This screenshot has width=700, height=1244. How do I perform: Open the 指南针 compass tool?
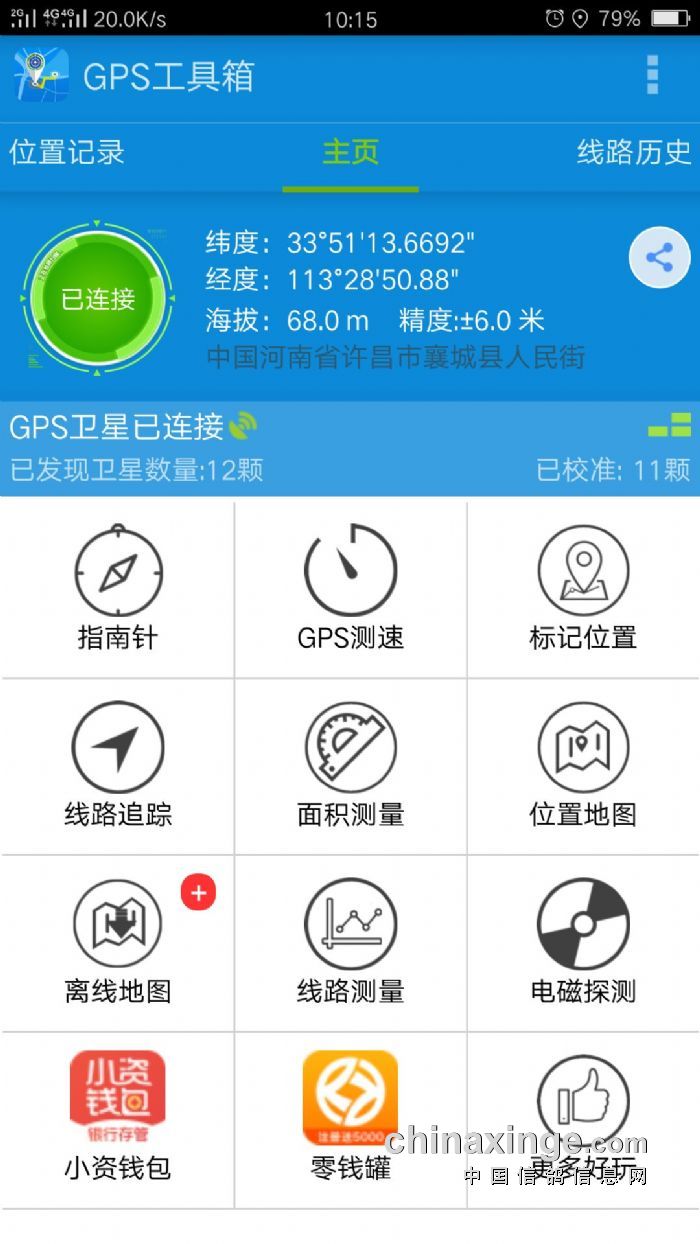point(118,590)
